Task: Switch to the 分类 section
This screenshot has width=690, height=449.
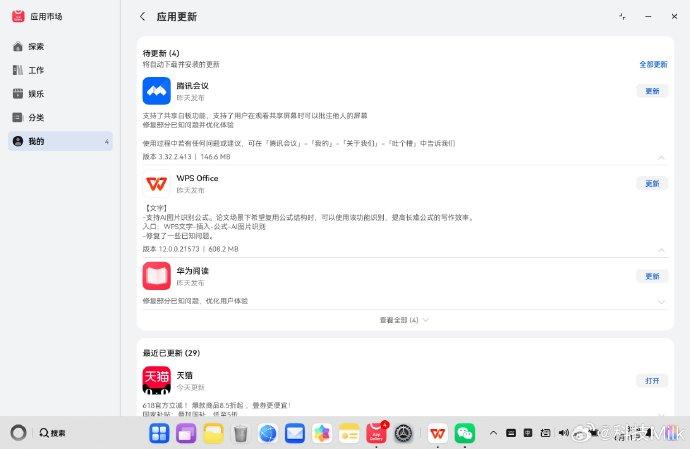Action: click(x=36, y=118)
